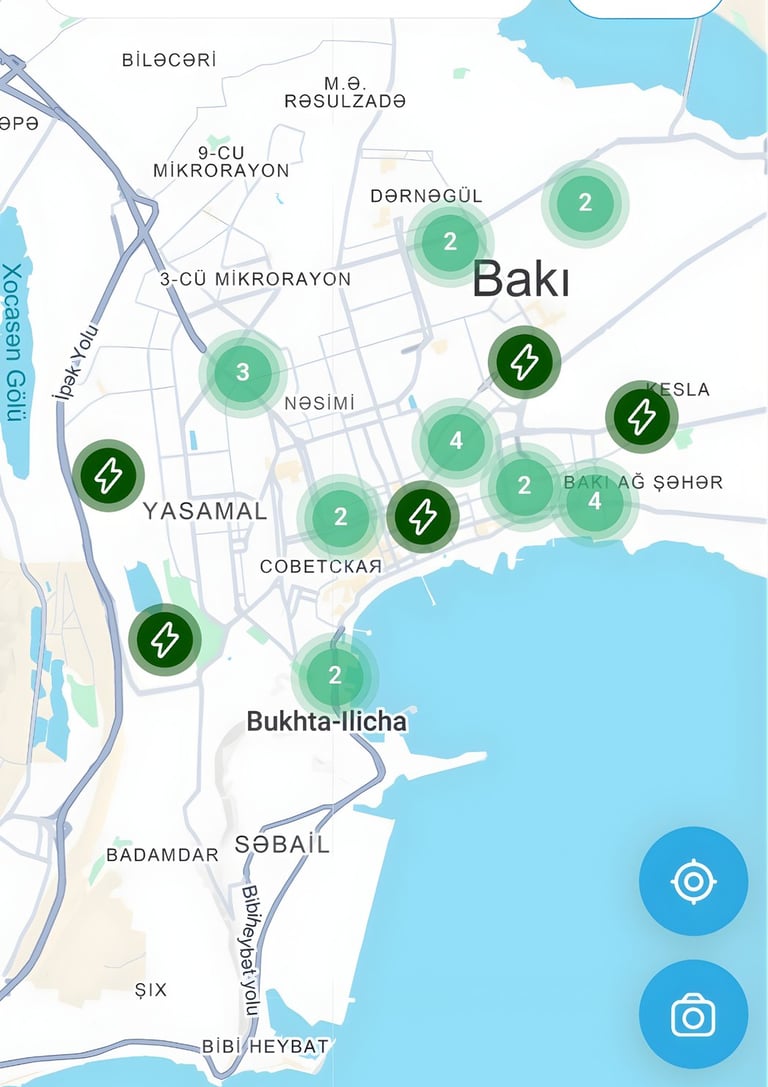Expand the 3-station cluster near Nəsimi
The height and width of the screenshot is (1087, 768).
(x=243, y=372)
